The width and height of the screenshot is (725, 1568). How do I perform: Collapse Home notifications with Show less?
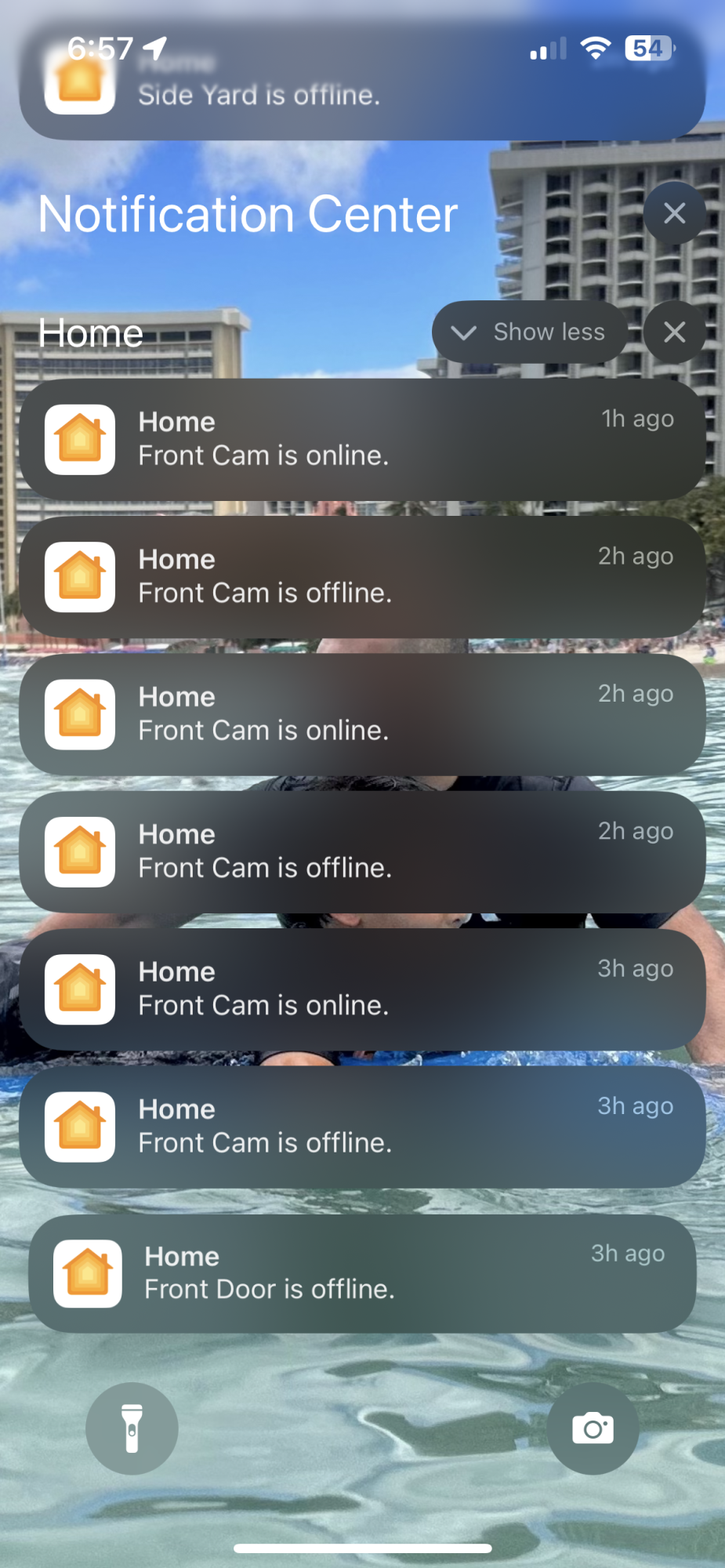530,332
